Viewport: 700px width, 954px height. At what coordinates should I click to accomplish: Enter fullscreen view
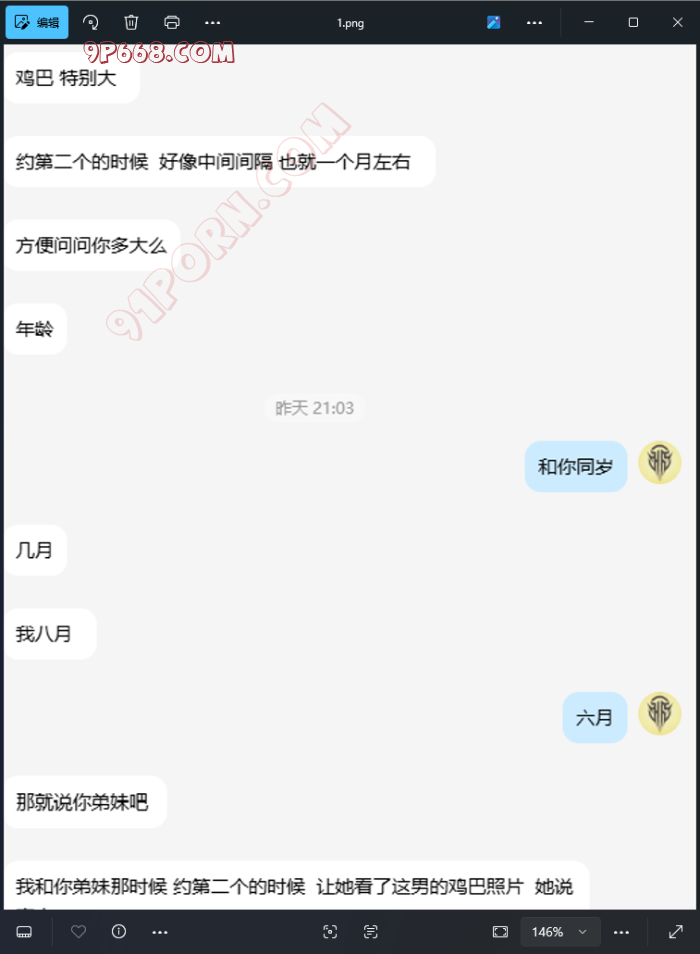click(676, 932)
